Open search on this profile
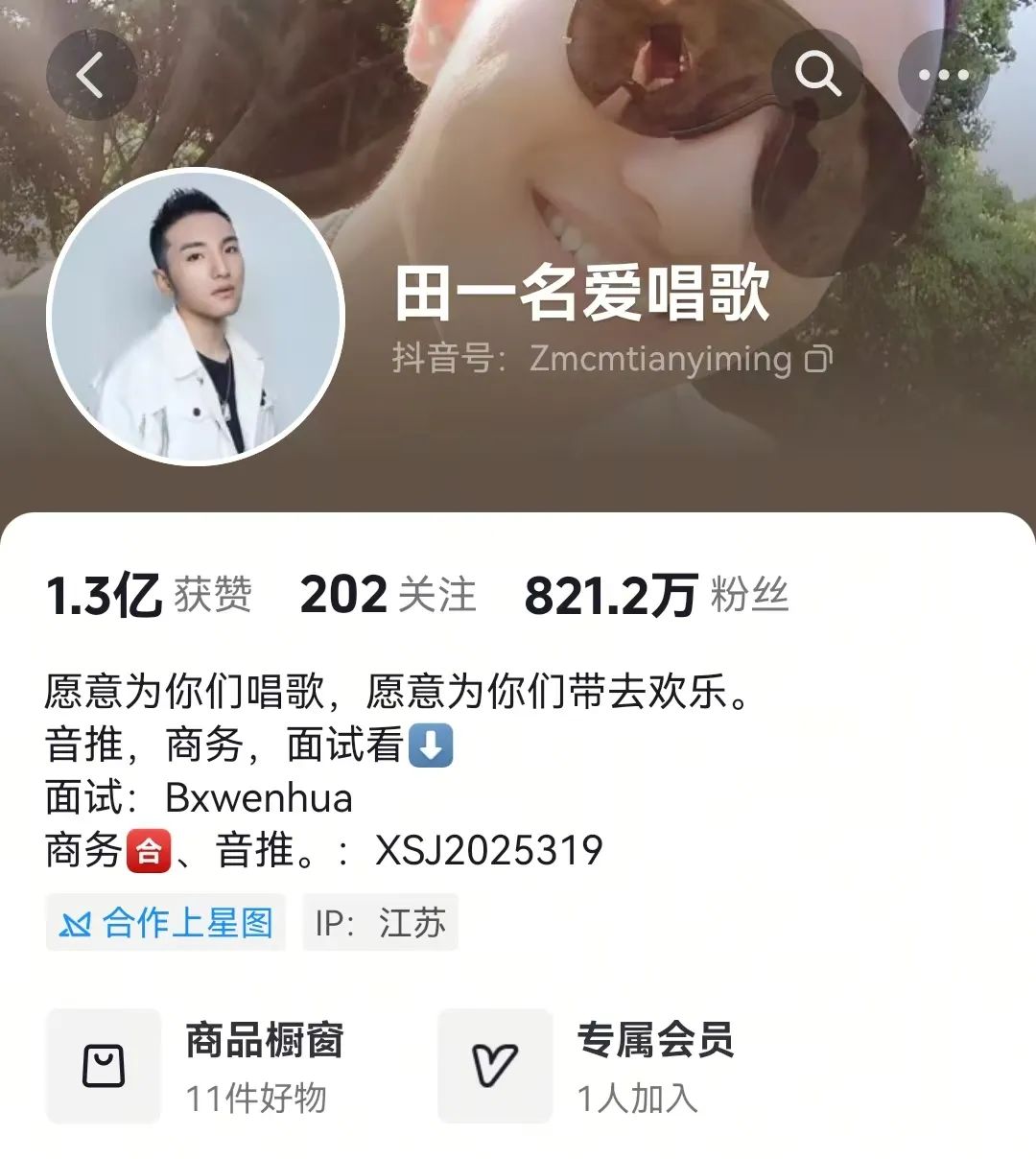1036x1159 pixels. click(817, 75)
